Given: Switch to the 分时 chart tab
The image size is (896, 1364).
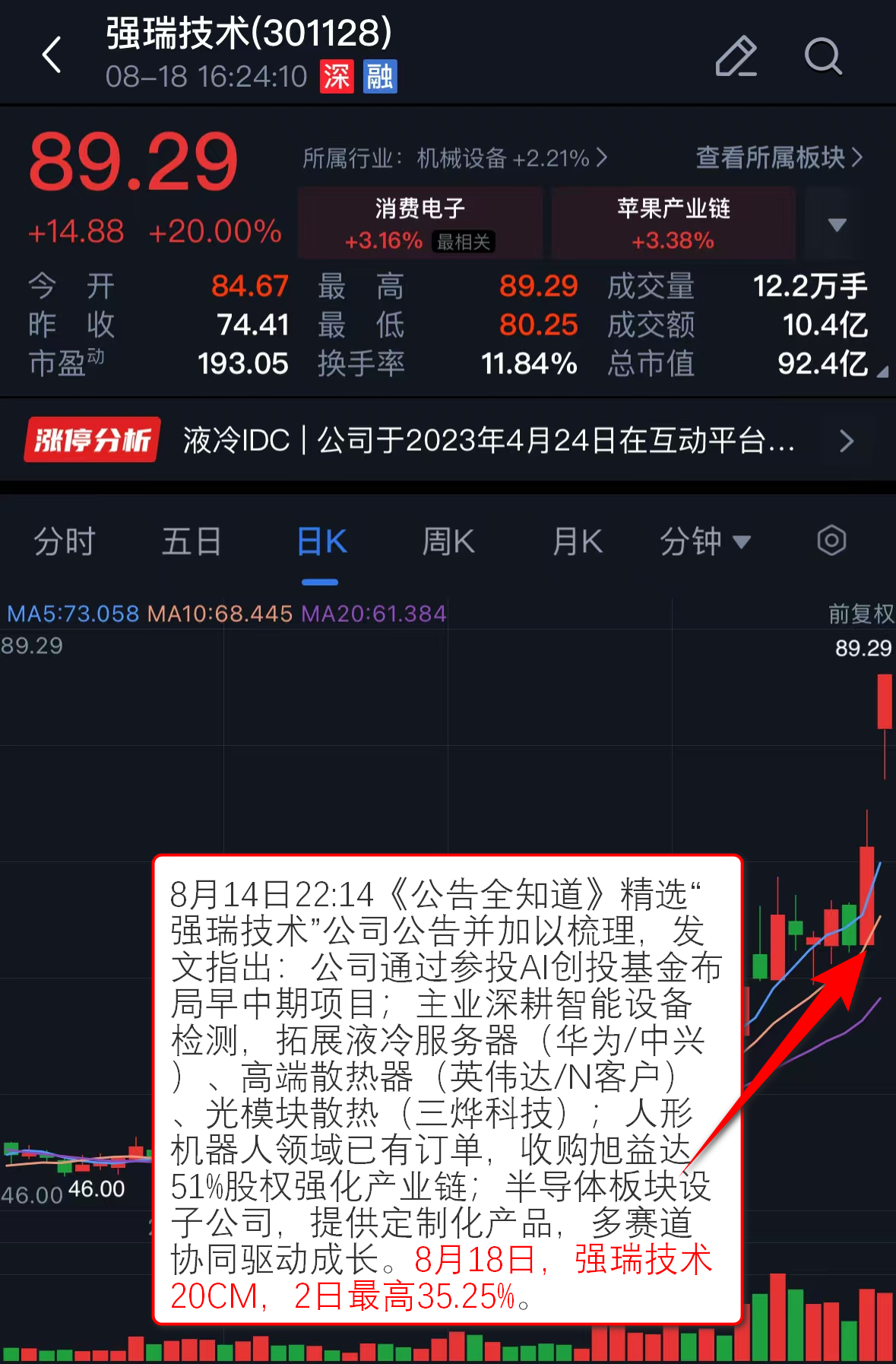Looking at the screenshot, I should [65, 542].
